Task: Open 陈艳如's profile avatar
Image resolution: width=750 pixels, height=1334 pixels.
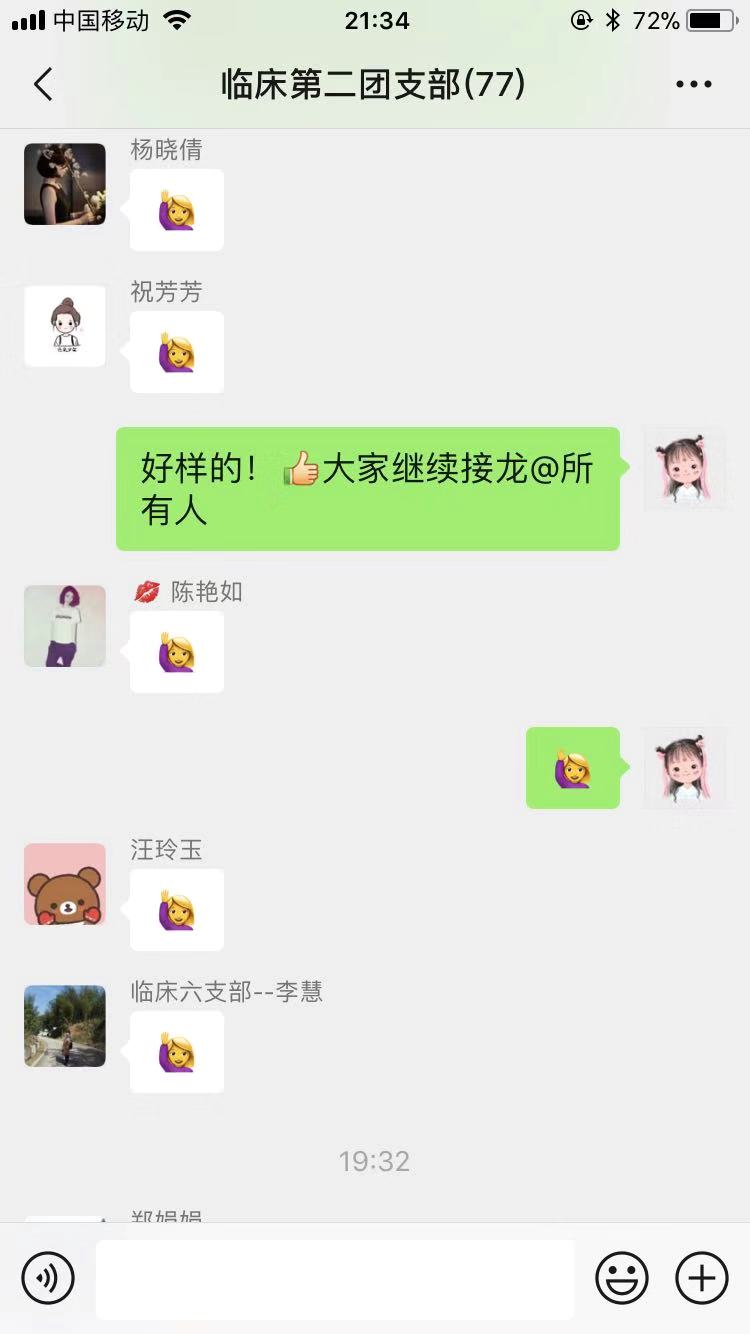Action: tap(65, 626)
